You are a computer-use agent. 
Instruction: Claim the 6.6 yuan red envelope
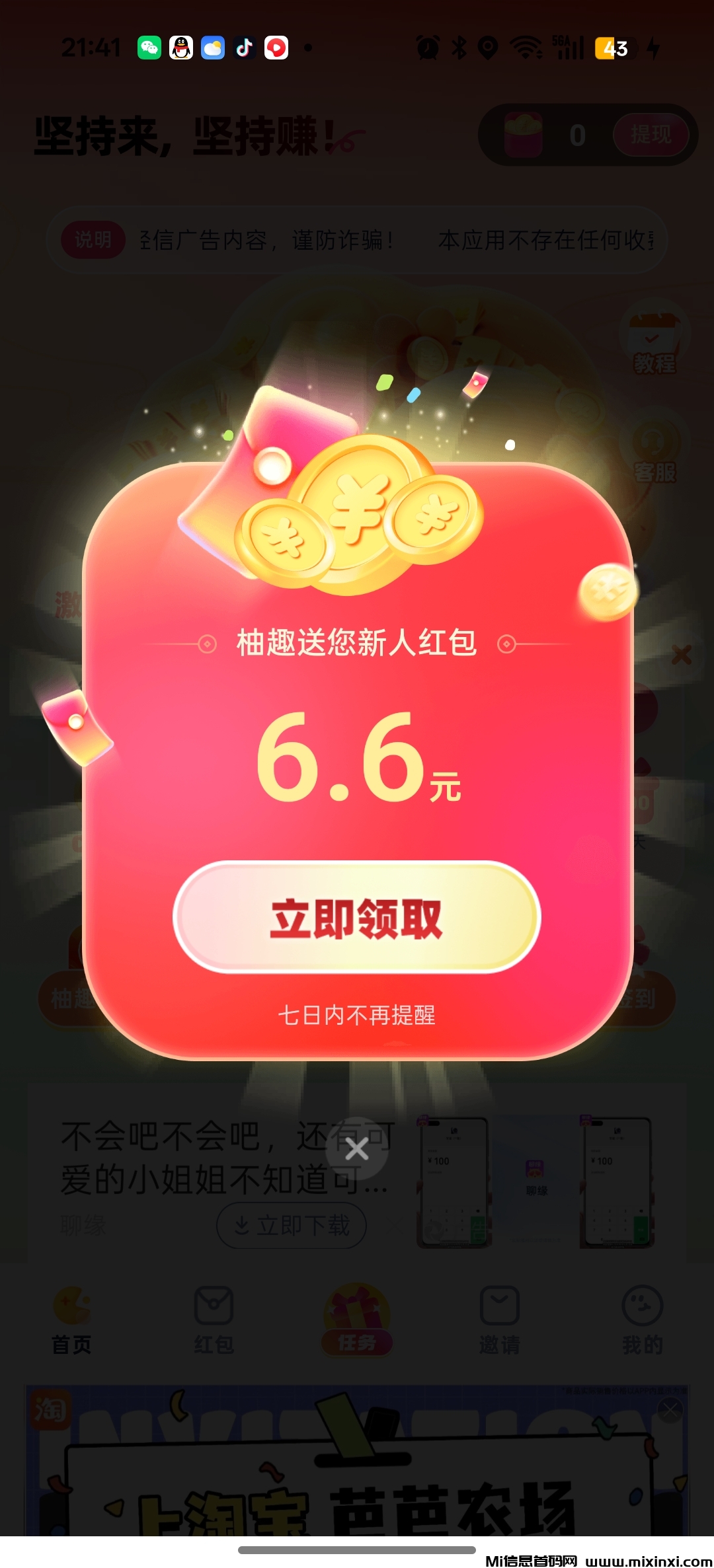(x=357, y=917)
